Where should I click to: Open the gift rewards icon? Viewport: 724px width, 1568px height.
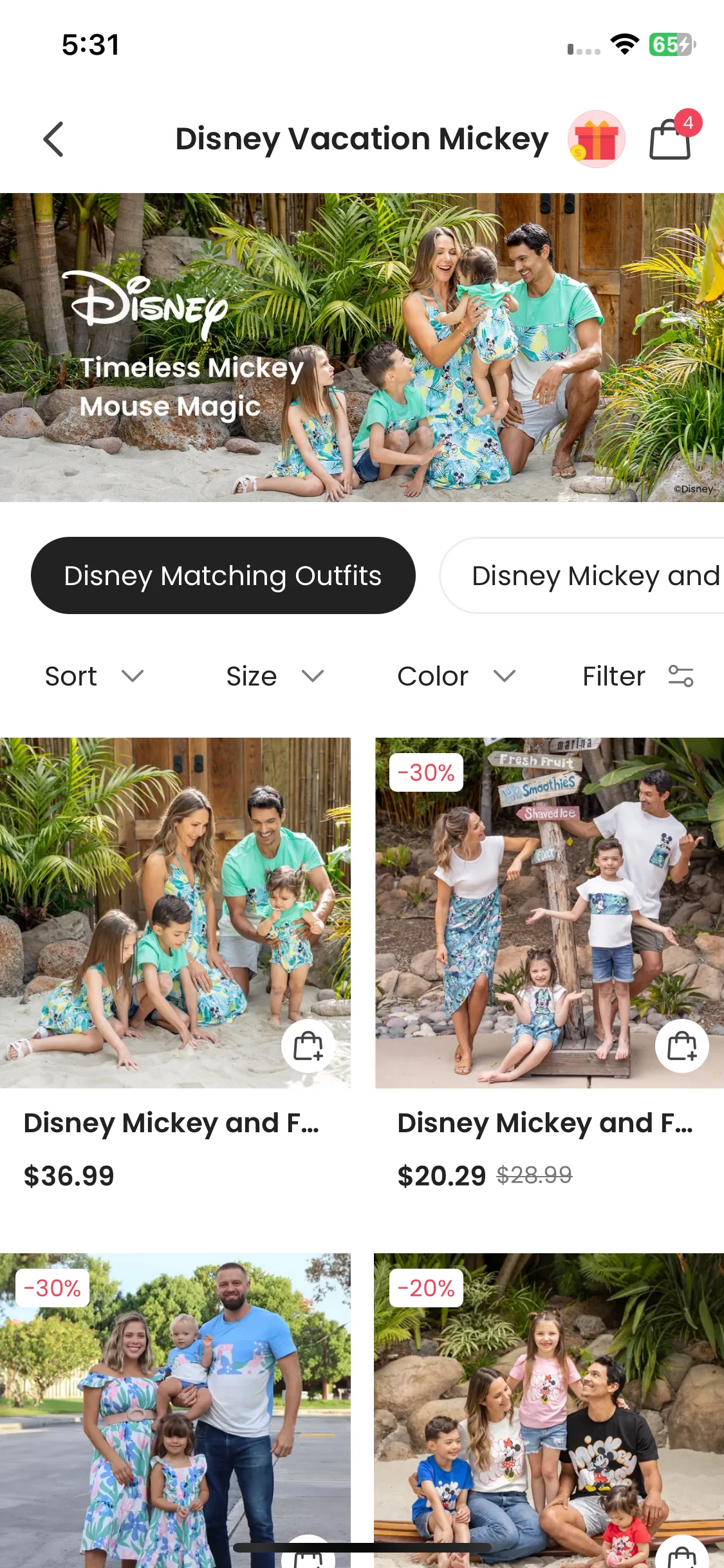[x=596, y=139]
